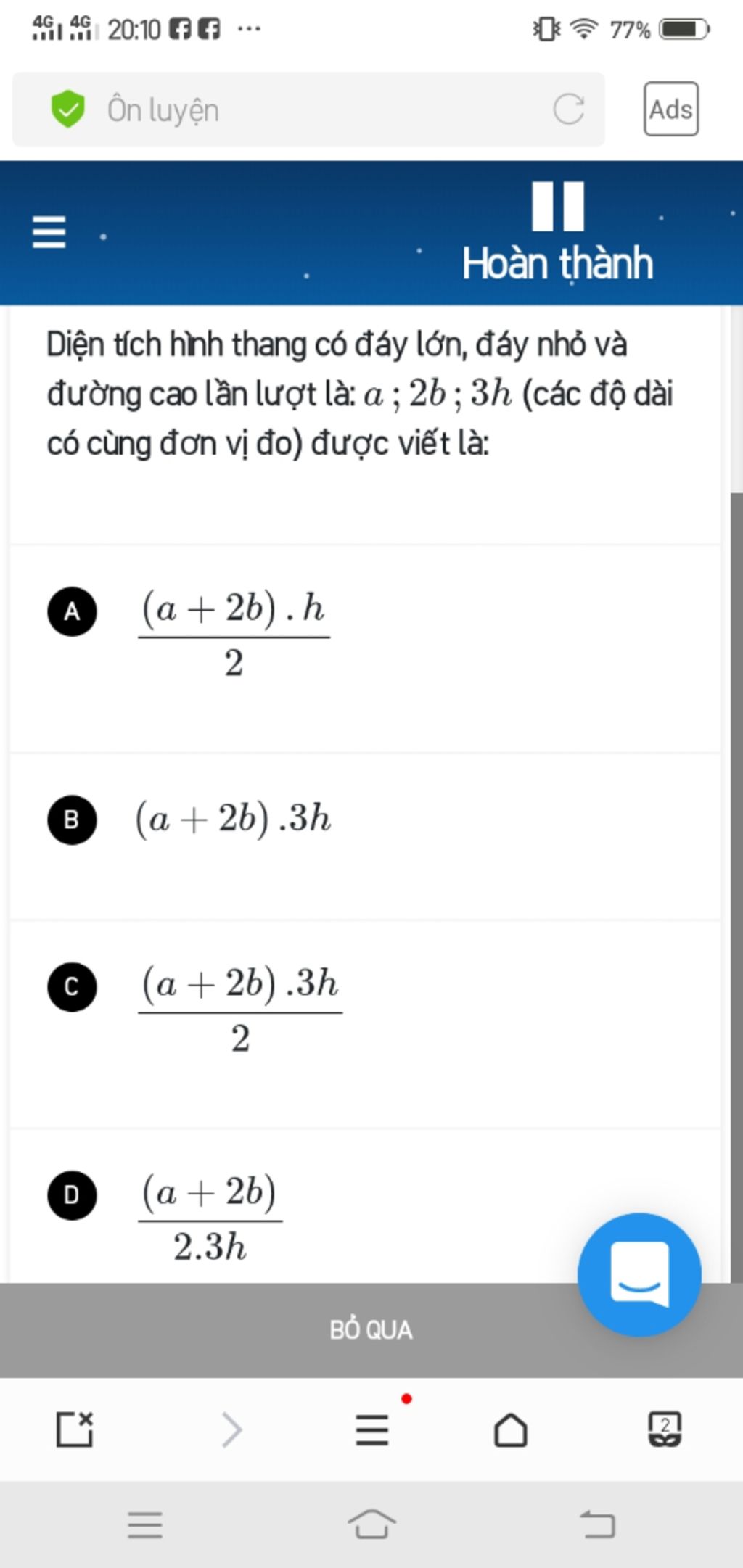This screenshot has width=743, height=1568.
Task: Open the browser menu with red dot
Action: coord(372,1429)
